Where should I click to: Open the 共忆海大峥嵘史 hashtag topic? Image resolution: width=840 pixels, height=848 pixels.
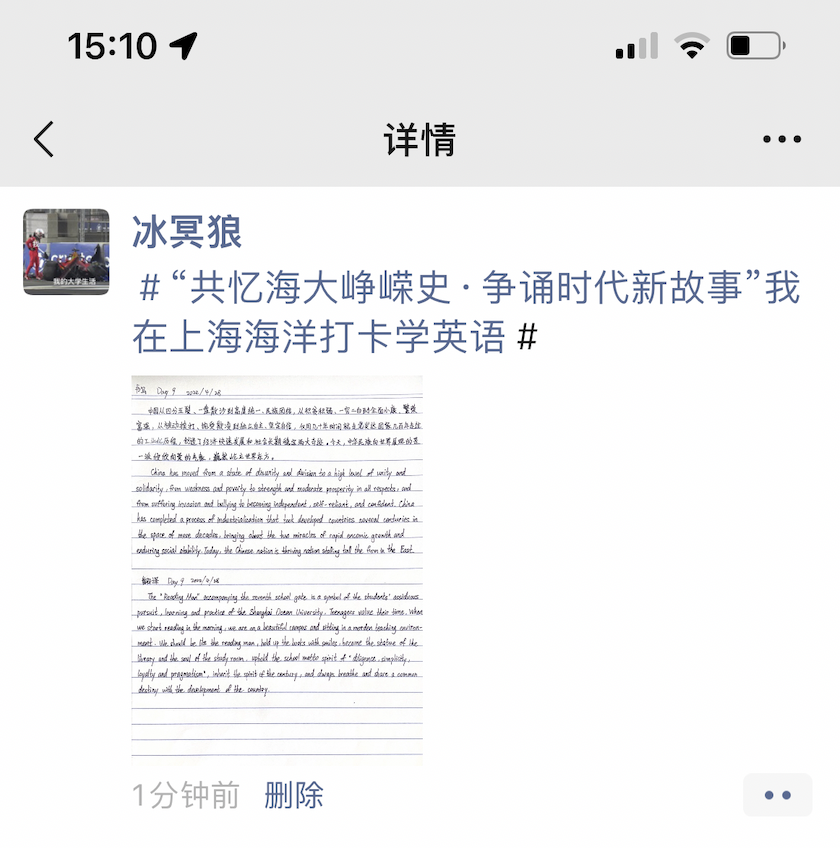[x=466, y=312]
